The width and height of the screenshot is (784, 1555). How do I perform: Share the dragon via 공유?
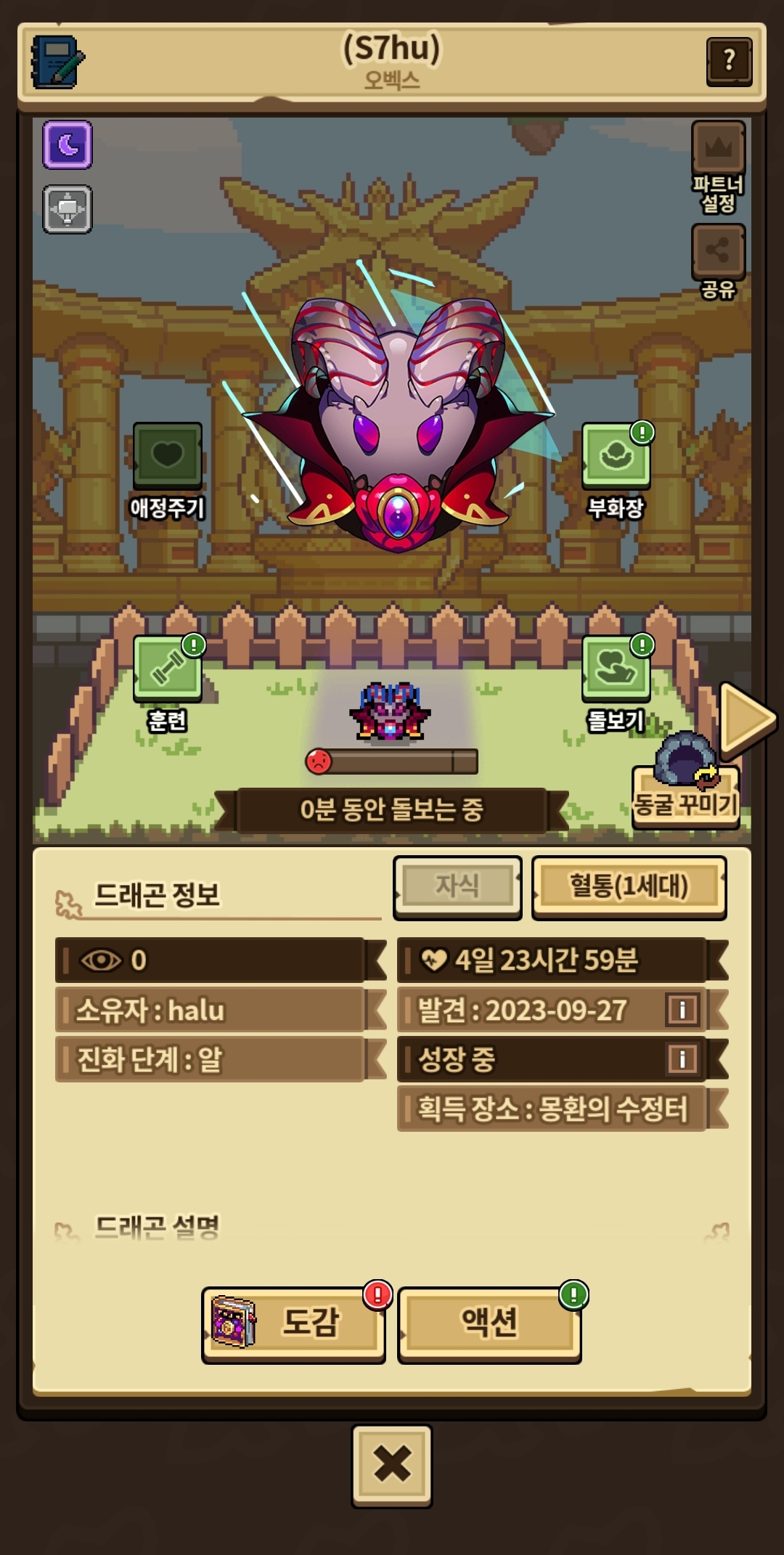point(718,262)
